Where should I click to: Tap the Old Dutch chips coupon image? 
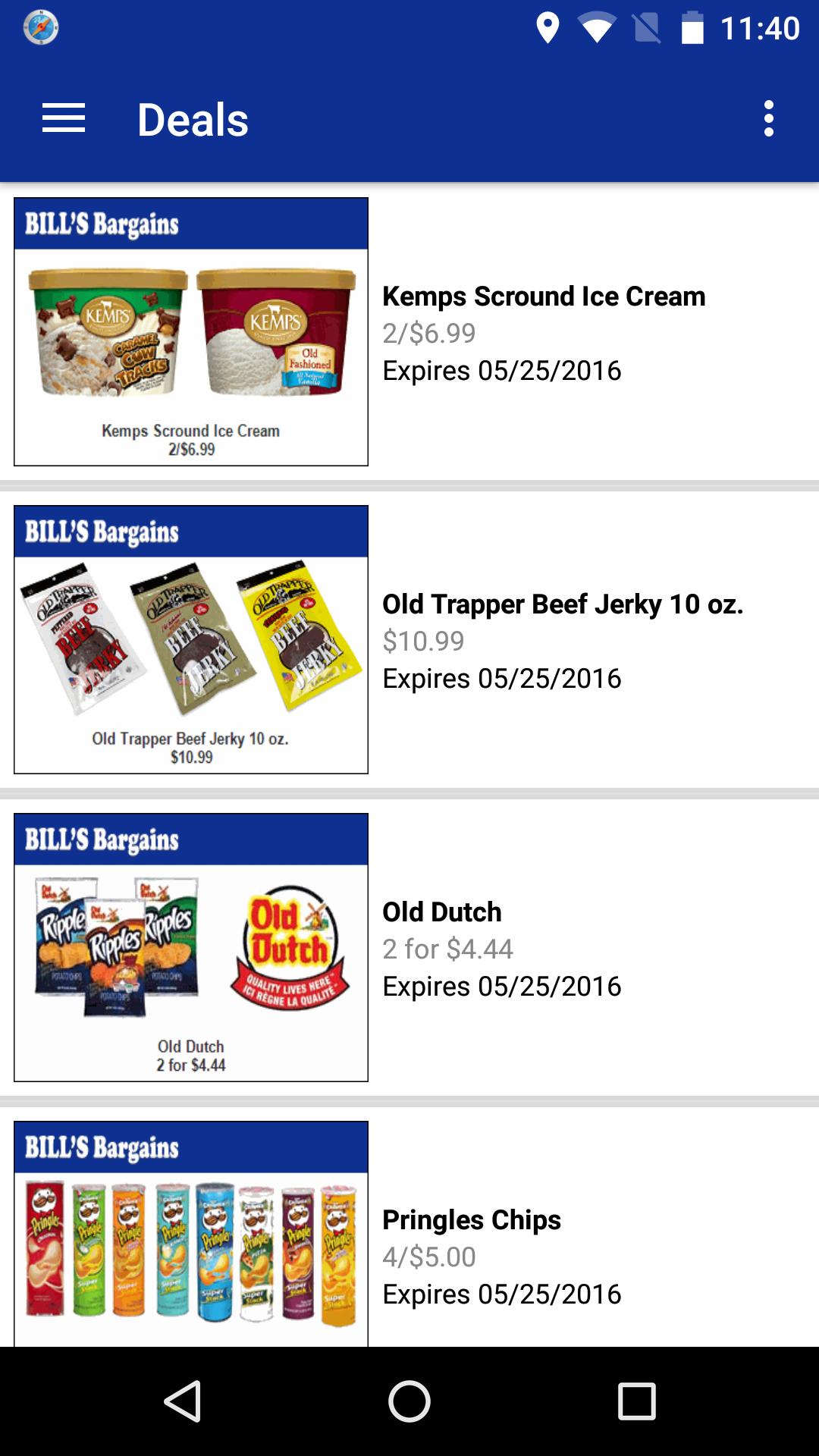190,948
